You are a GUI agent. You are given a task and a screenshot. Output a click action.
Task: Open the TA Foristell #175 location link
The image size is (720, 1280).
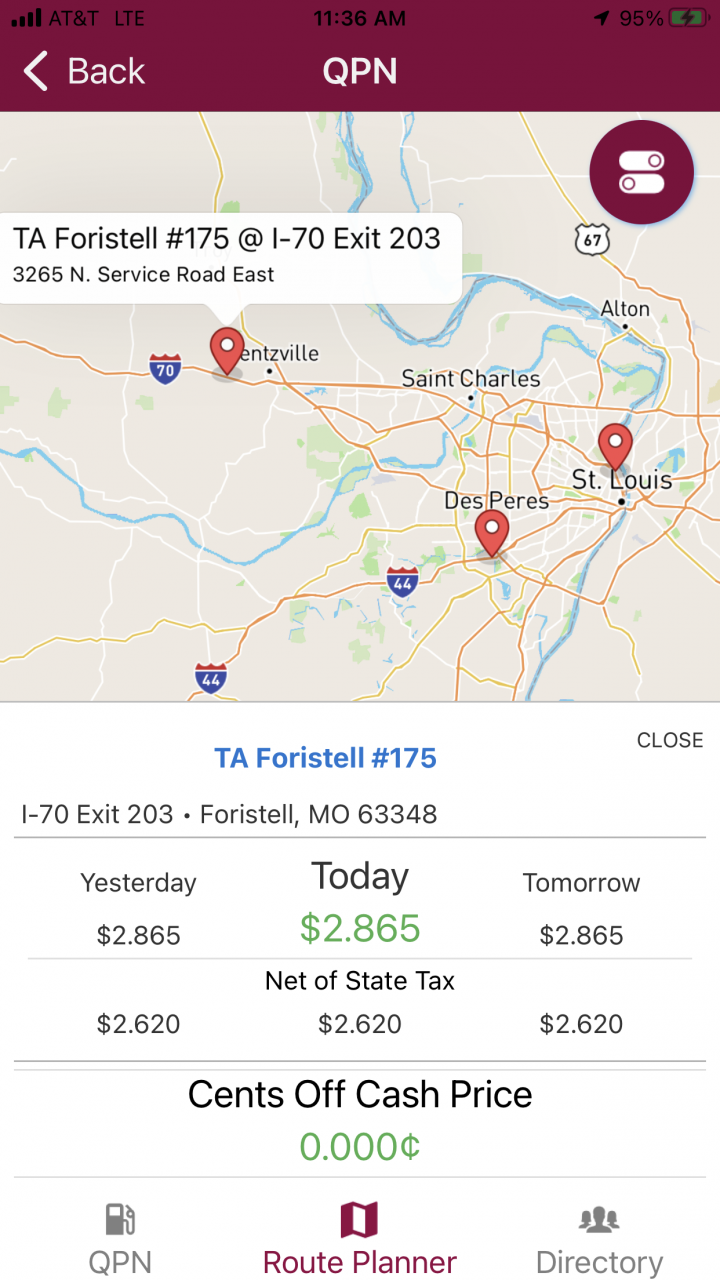click(325, 758)
